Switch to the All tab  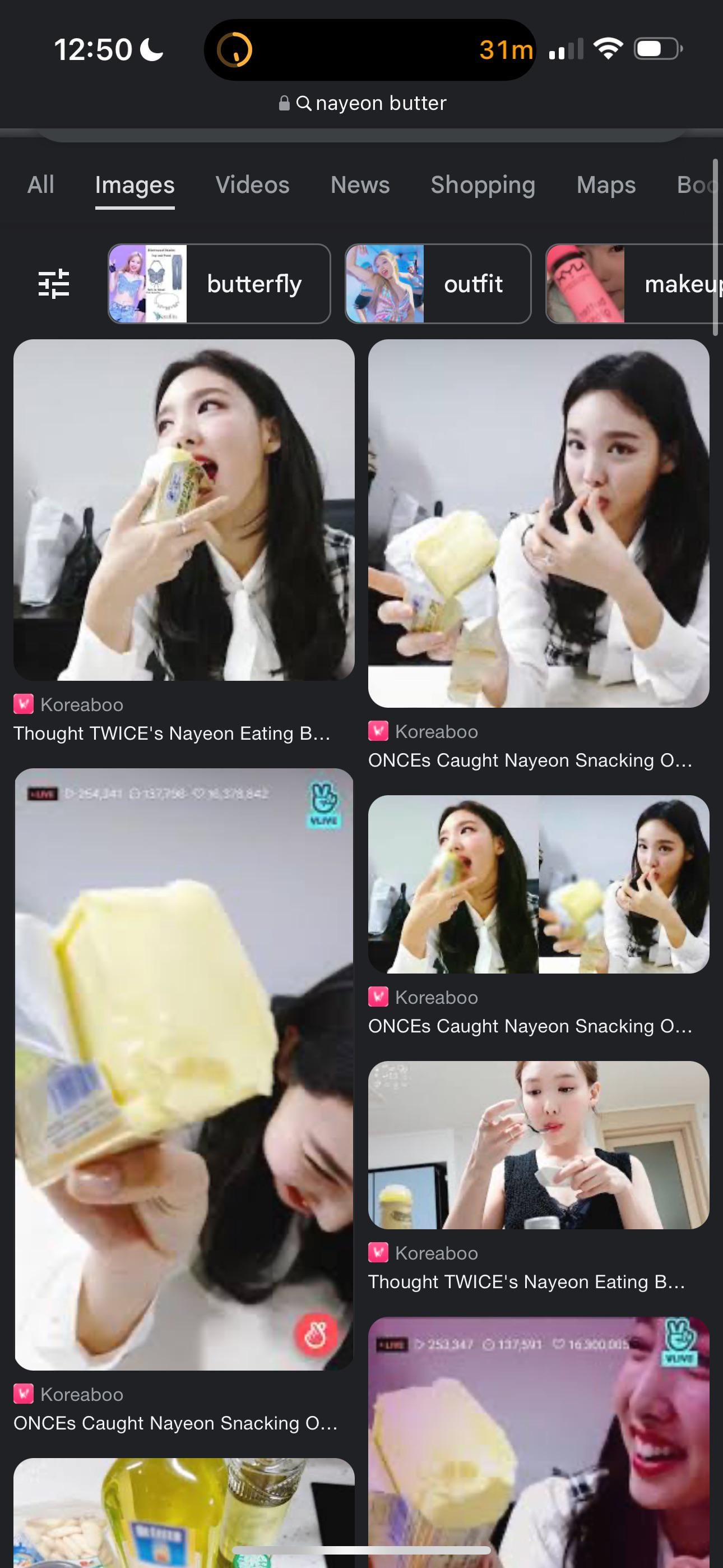41,185
